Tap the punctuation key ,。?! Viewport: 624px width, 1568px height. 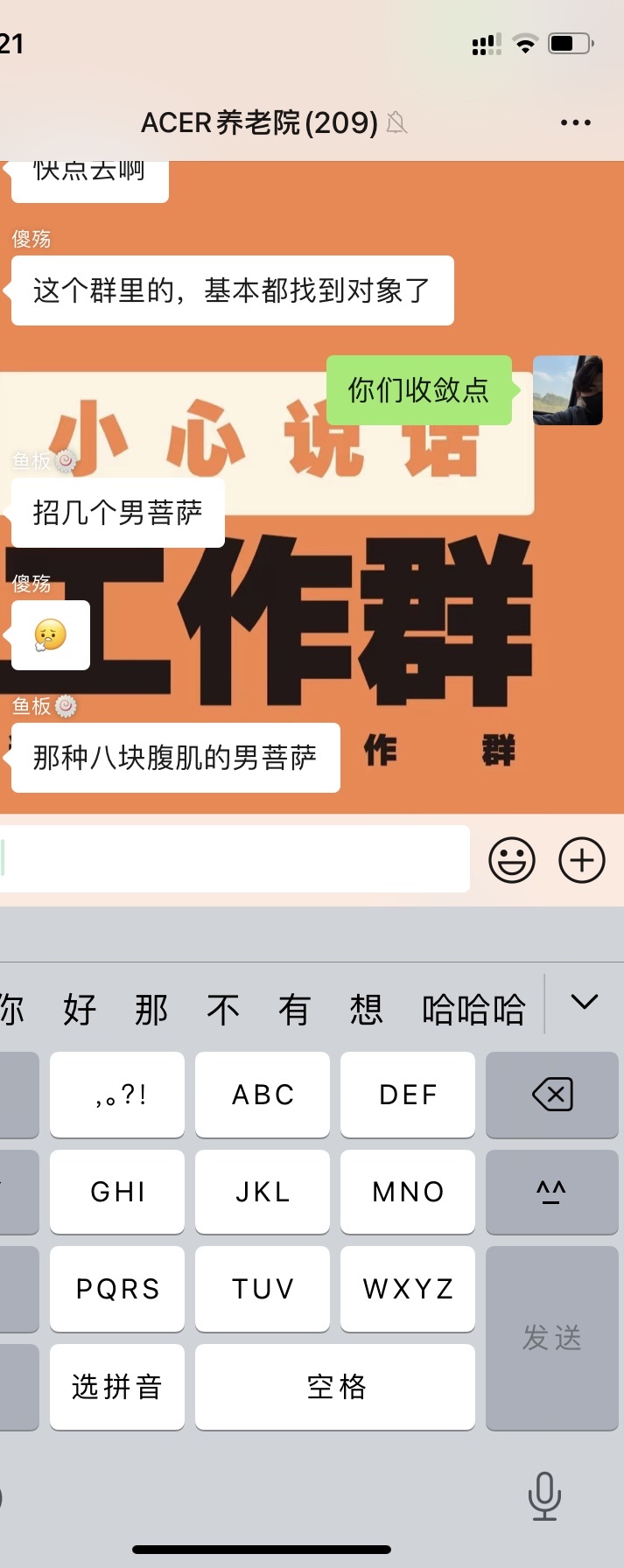point(117,1094)
